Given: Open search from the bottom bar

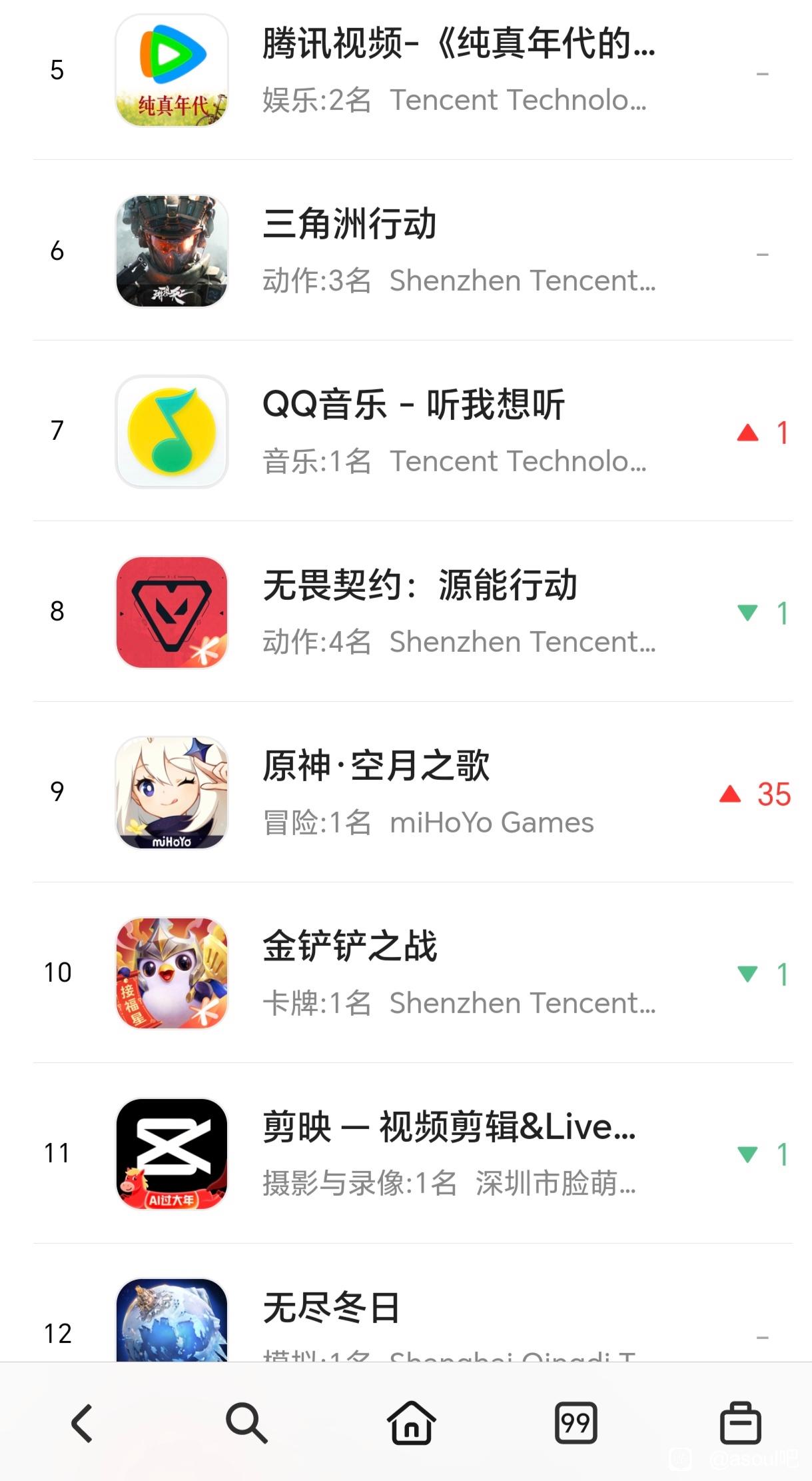Looking at the screenshot, I should click(x=246, y=1424).
